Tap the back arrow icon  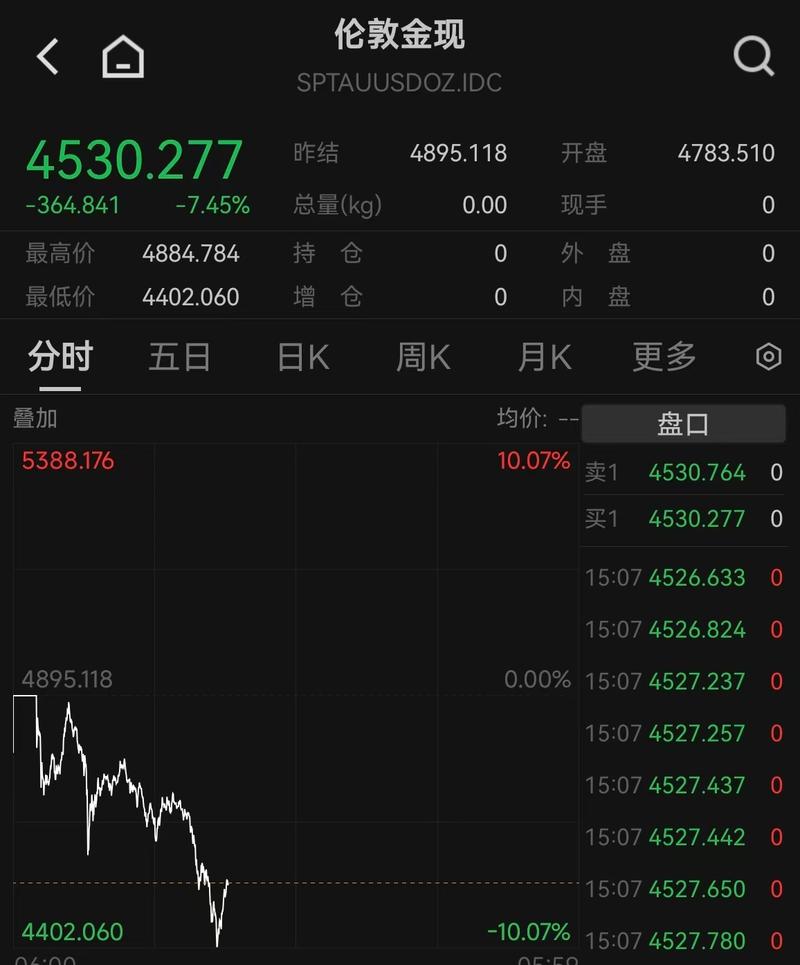click(x=45, y=57)
